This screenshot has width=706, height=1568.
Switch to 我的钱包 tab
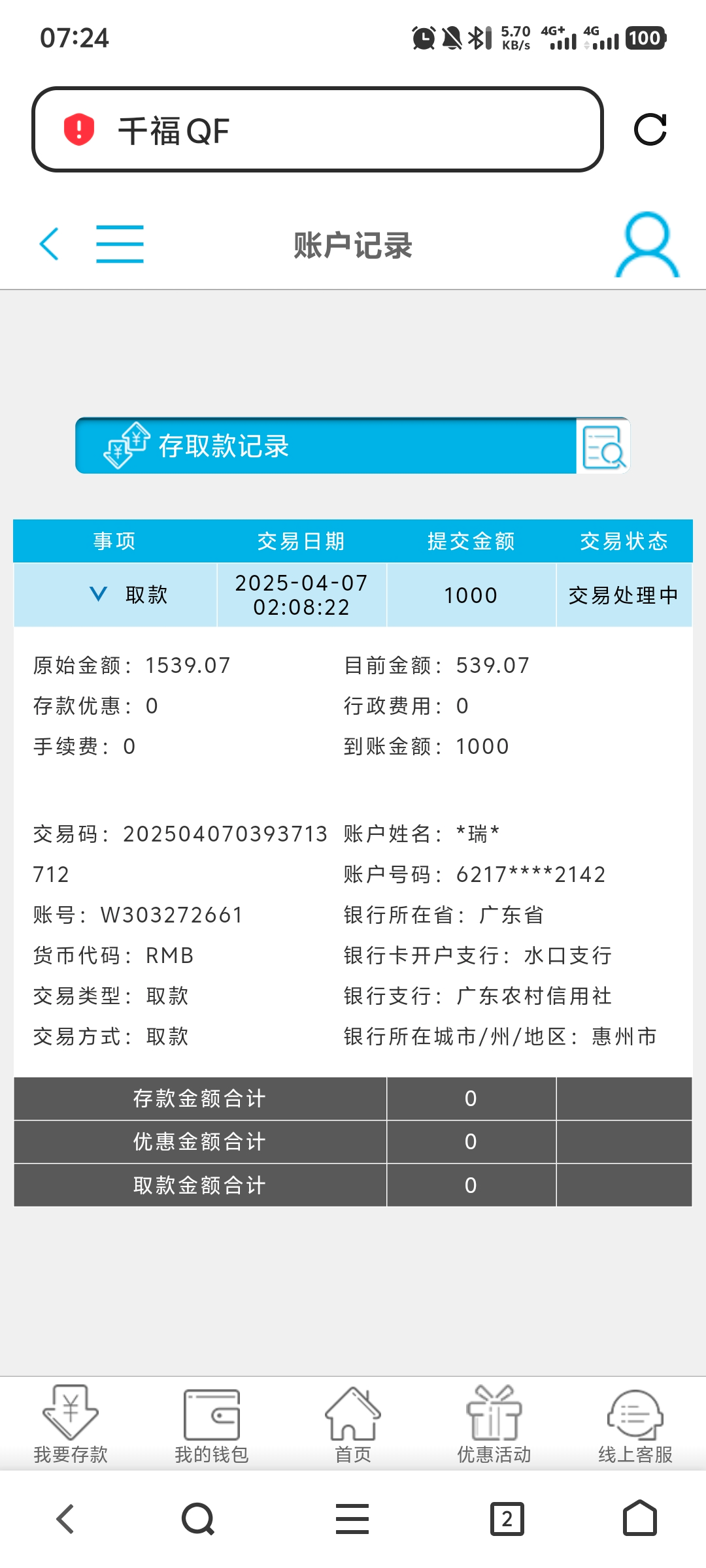(x=212, y=1424)
